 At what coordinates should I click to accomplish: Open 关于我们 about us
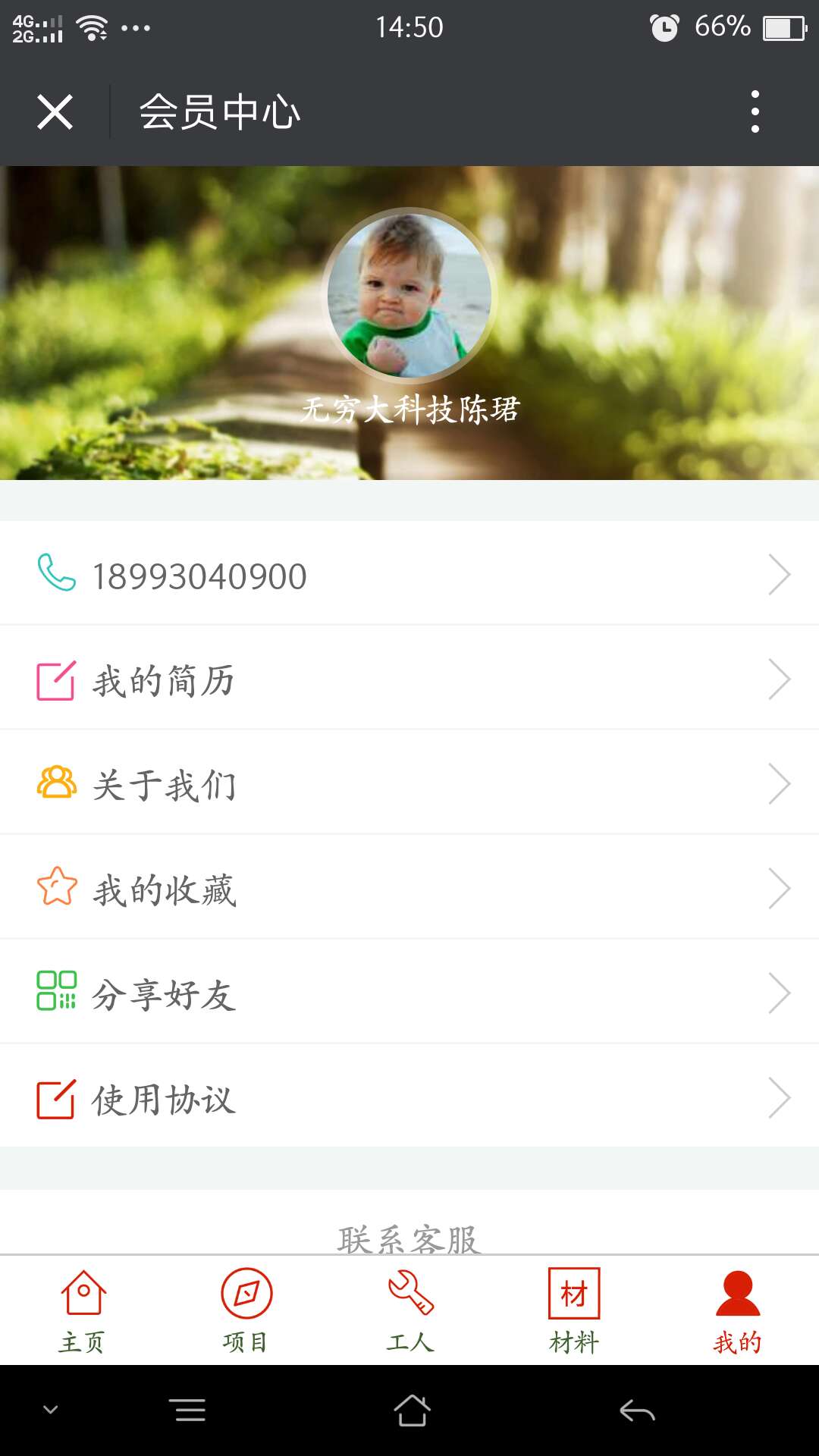coord(409,784)
